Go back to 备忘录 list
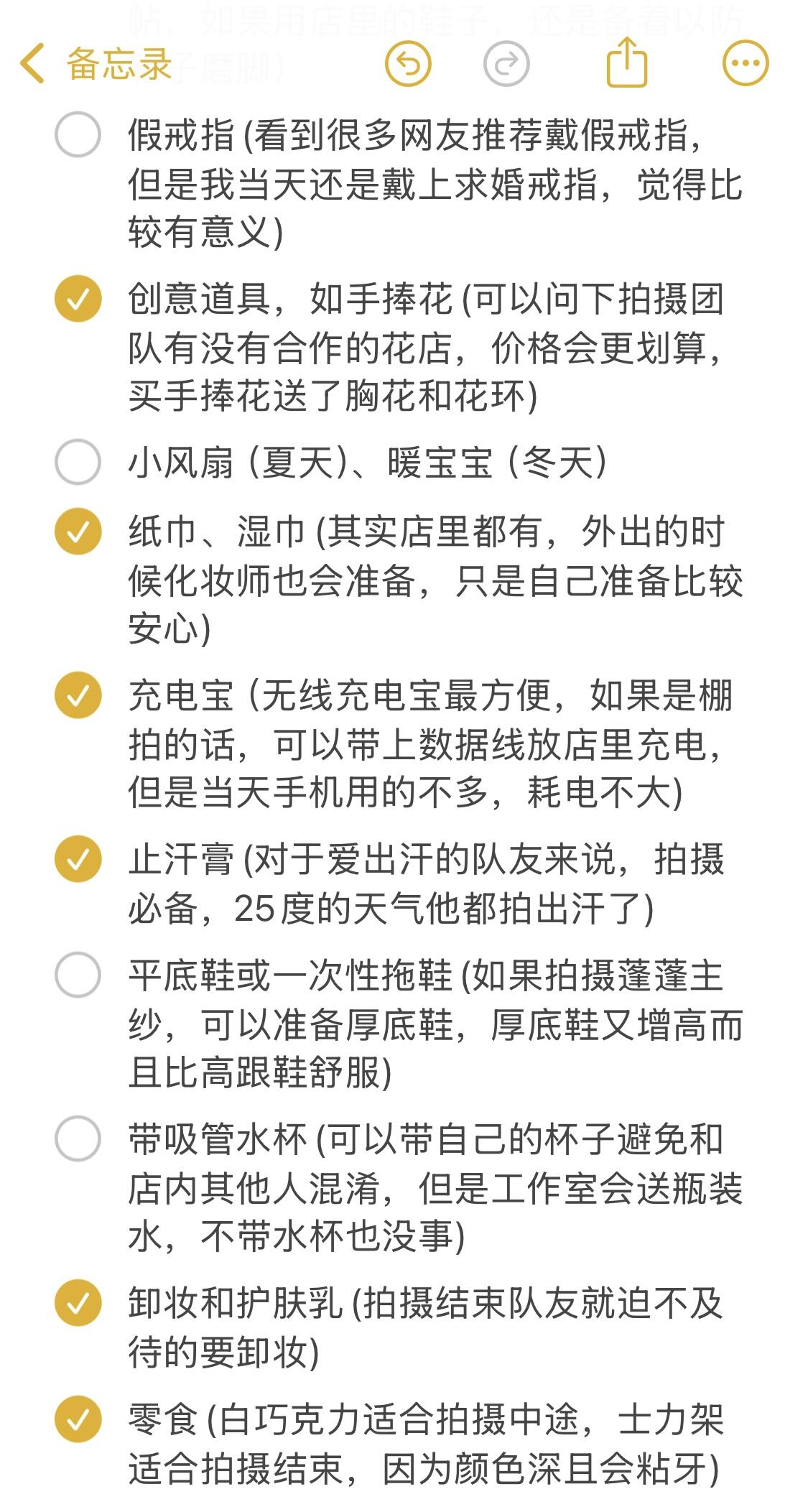 coord(96,64)
